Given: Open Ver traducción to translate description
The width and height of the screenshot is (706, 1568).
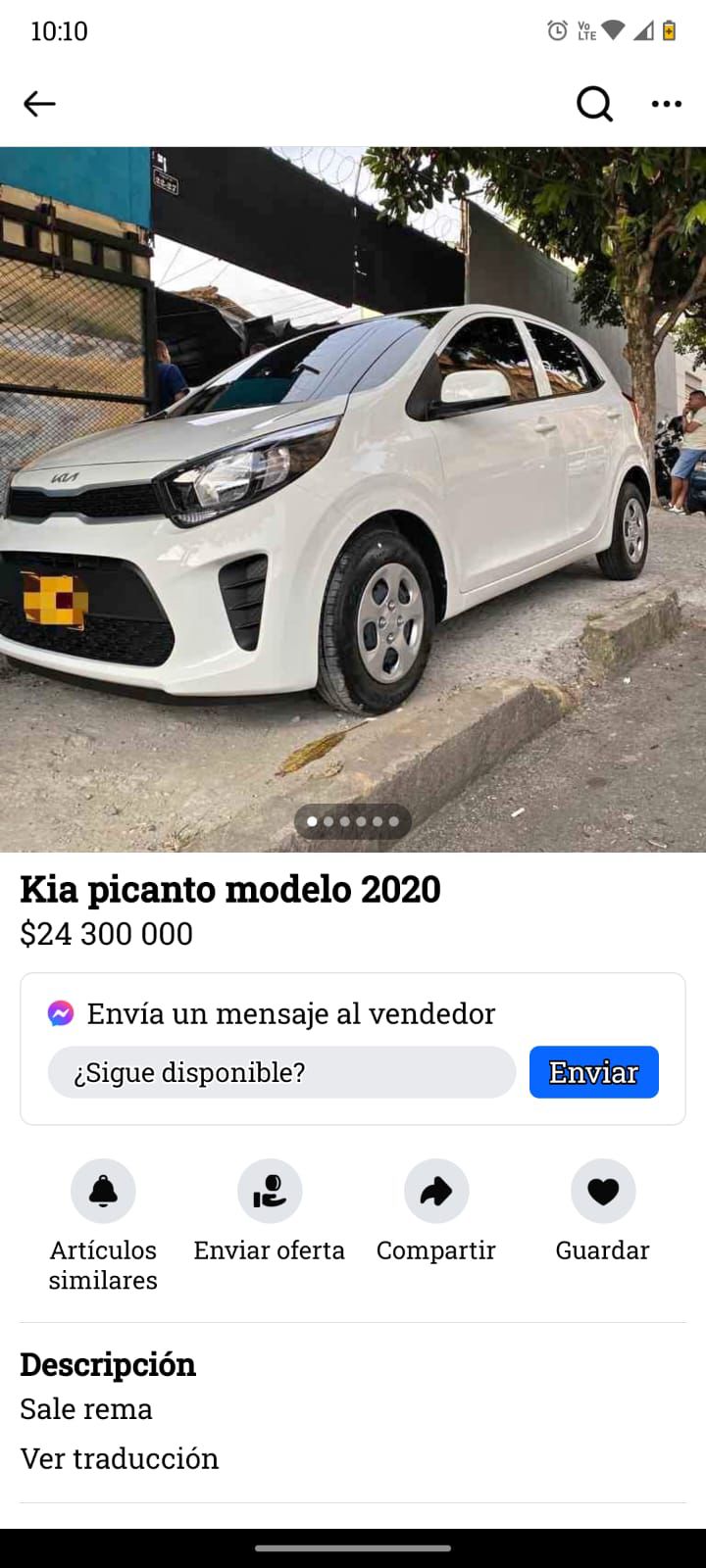Looking at the screenshot, I should [x=119, y=1458].
